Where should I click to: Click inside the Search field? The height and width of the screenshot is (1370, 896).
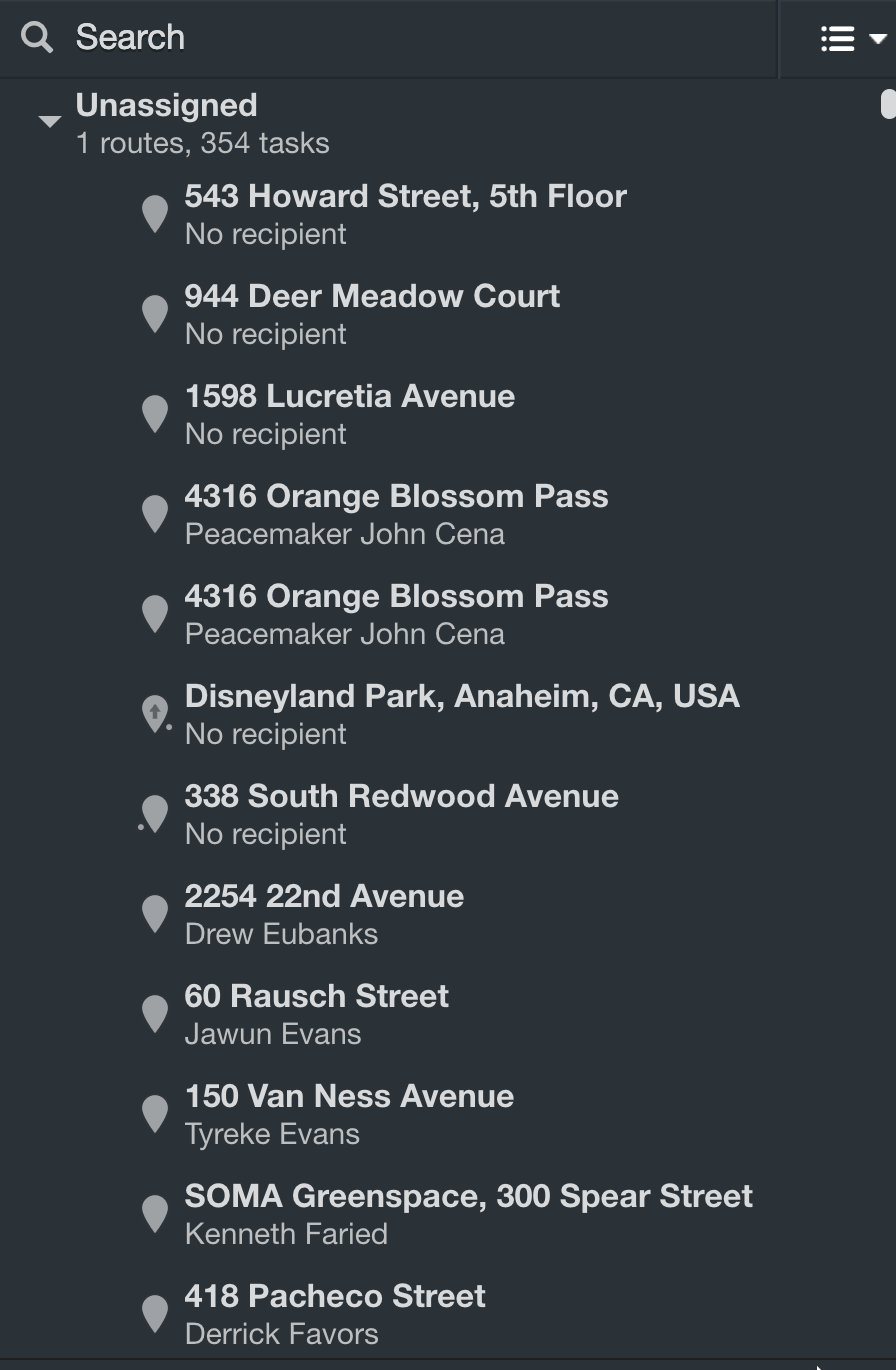(300, 37)
